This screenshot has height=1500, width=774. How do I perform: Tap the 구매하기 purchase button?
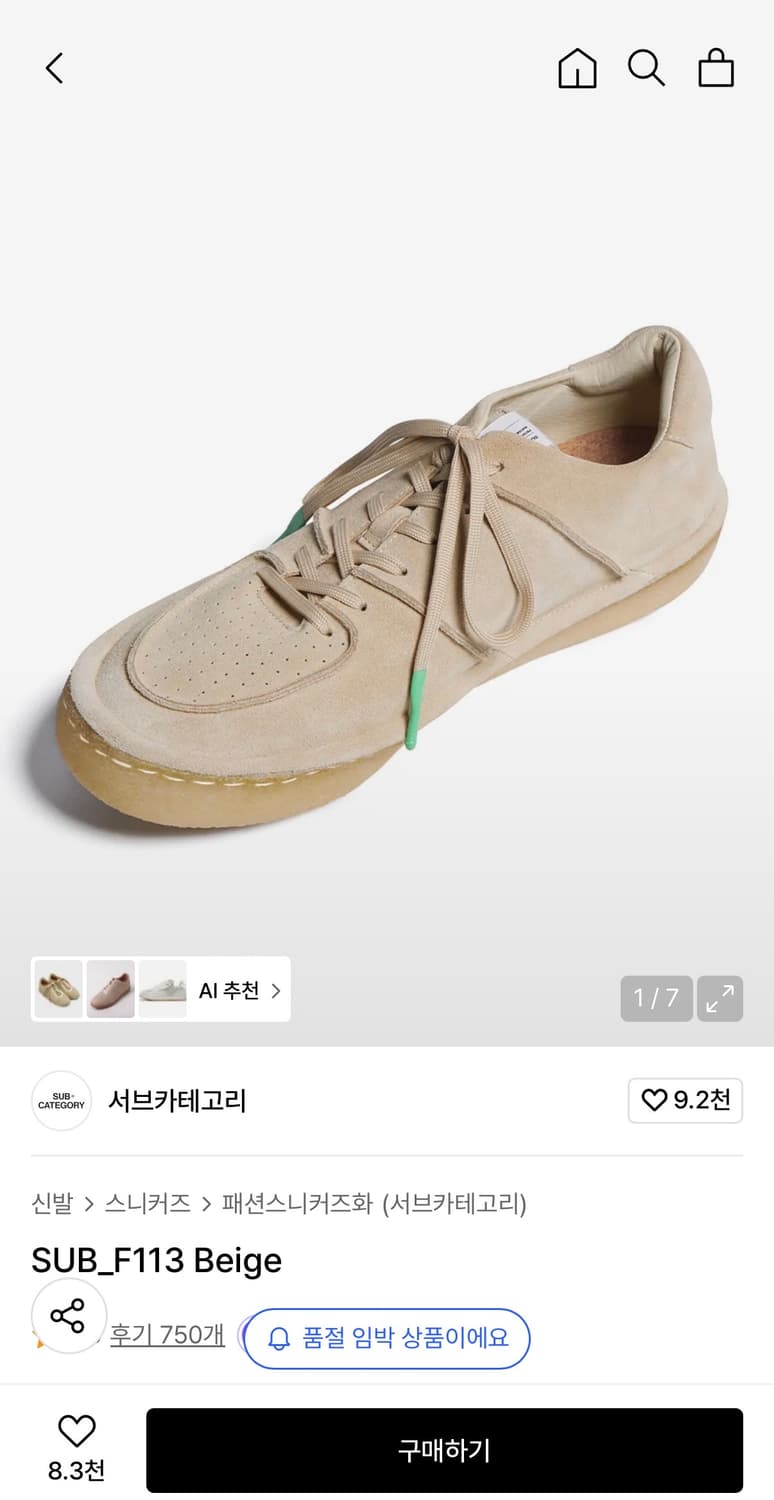[444, 1450]
